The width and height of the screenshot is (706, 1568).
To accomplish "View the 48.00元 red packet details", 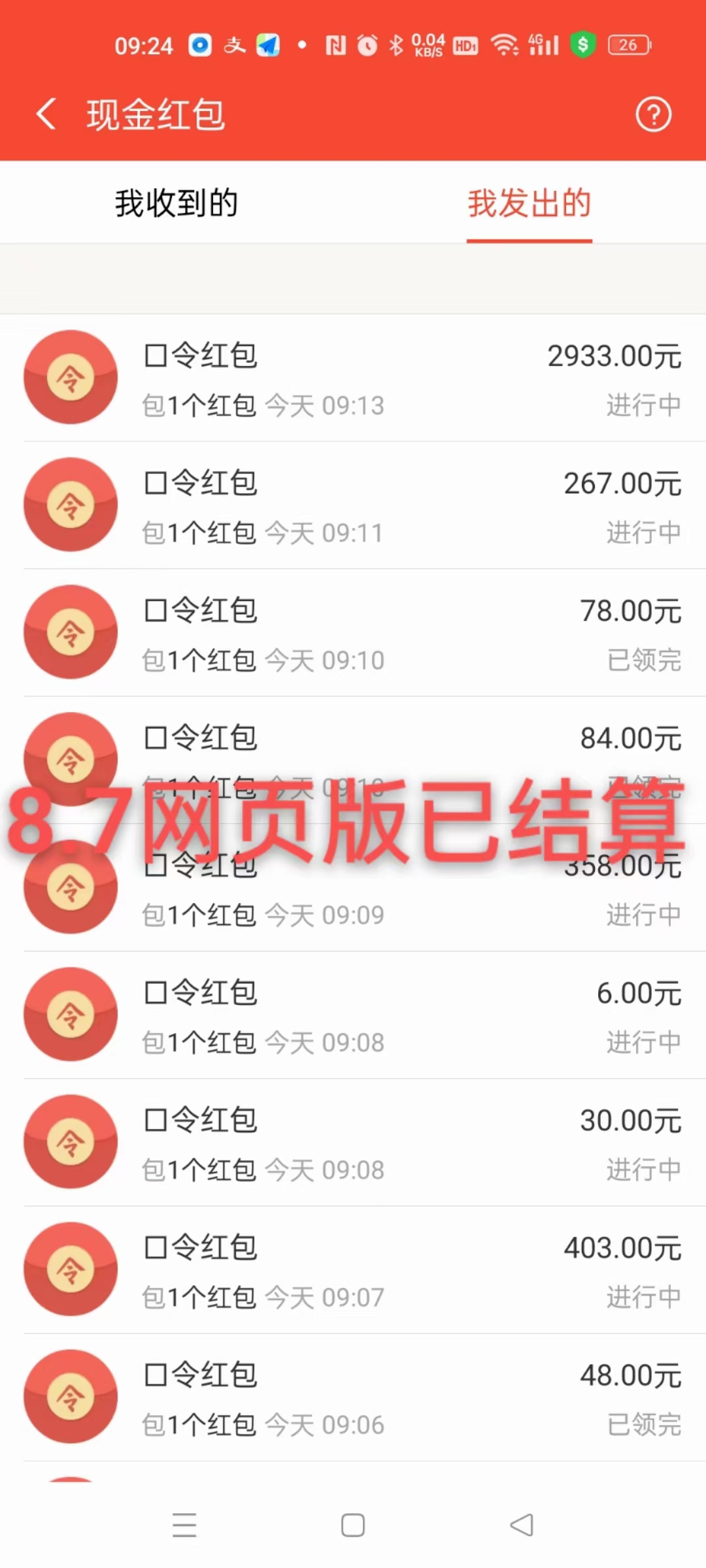I will 353,1397.
